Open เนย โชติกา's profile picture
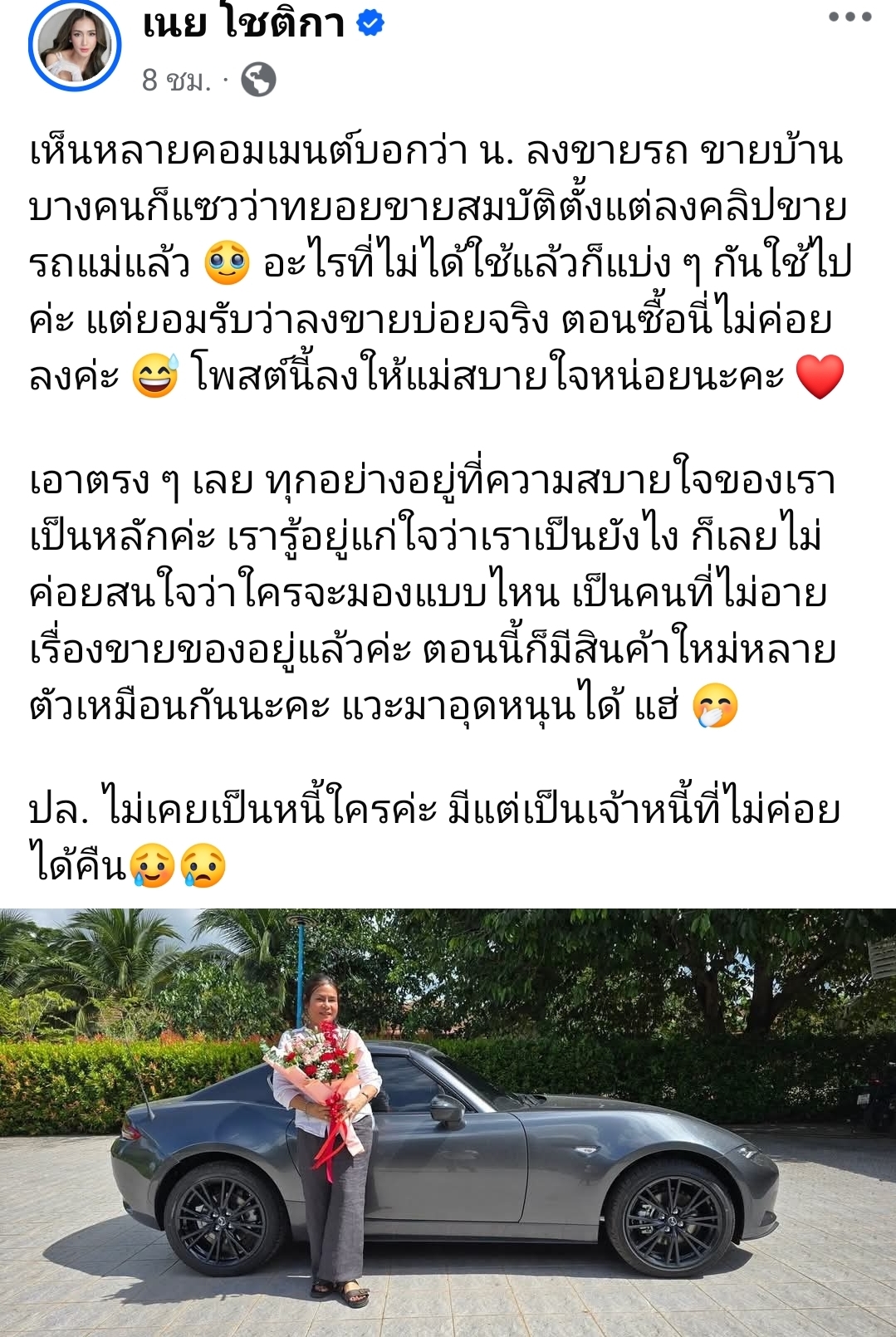 tap(75, 47)
